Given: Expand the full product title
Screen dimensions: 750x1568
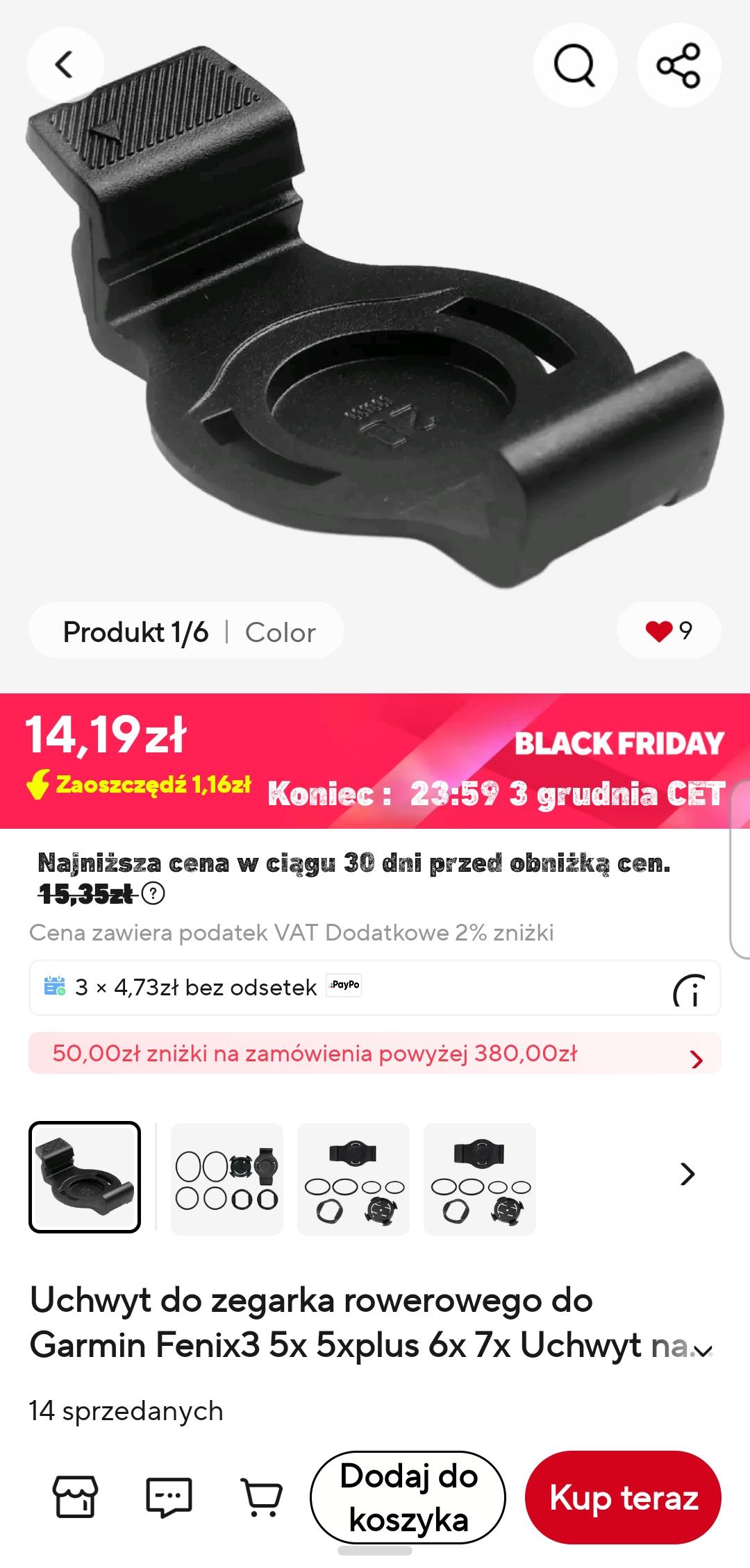Looking at the screenshot, I should (703, 1351).
